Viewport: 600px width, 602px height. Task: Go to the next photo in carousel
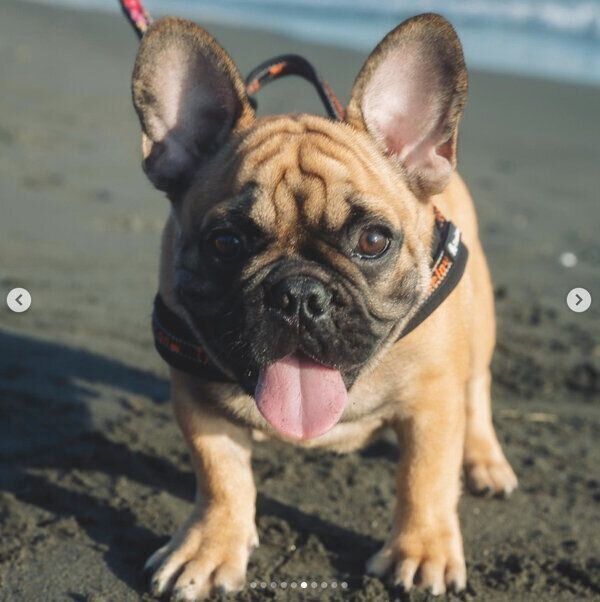point(578,300)
